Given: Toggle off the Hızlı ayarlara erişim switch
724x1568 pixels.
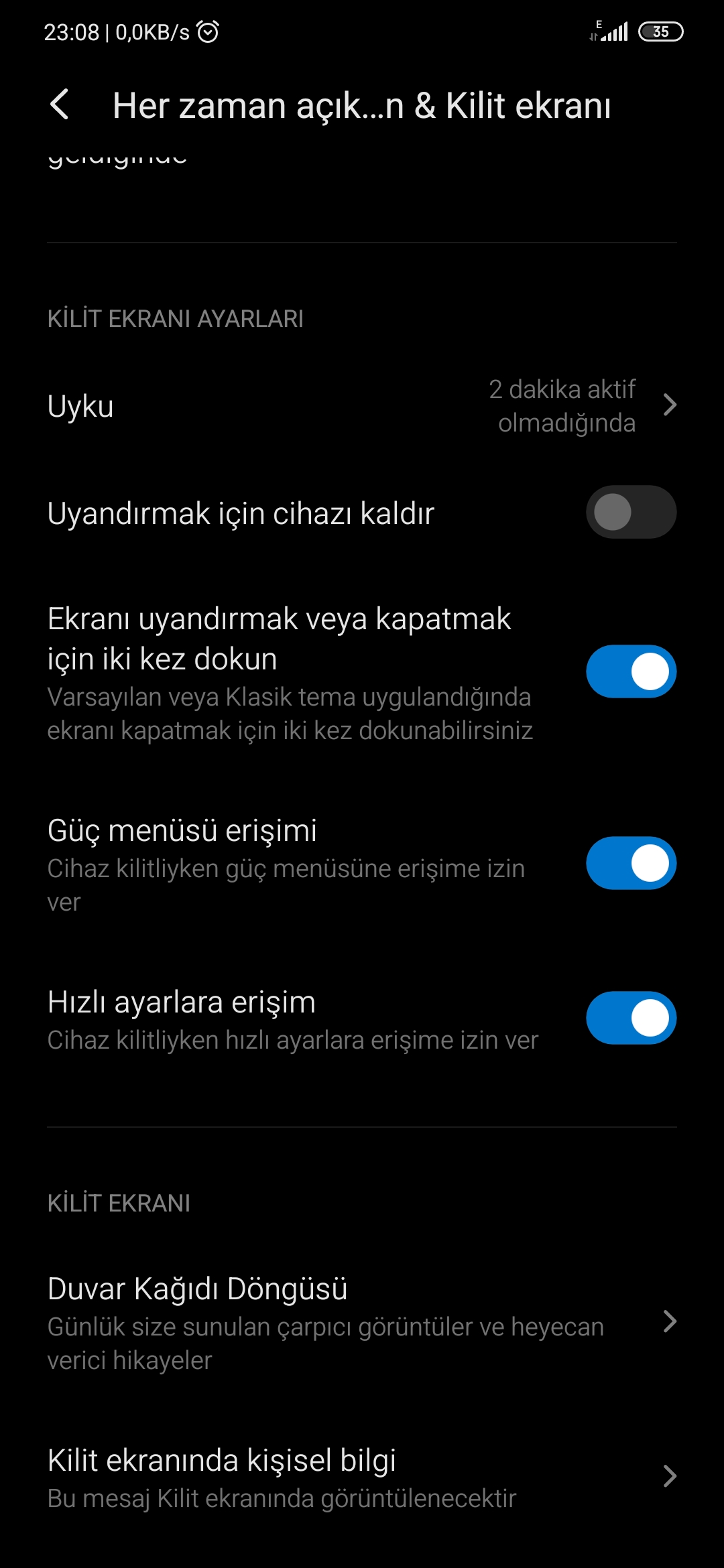Looking at the screenshot, I should click(x=631, y=1018).
